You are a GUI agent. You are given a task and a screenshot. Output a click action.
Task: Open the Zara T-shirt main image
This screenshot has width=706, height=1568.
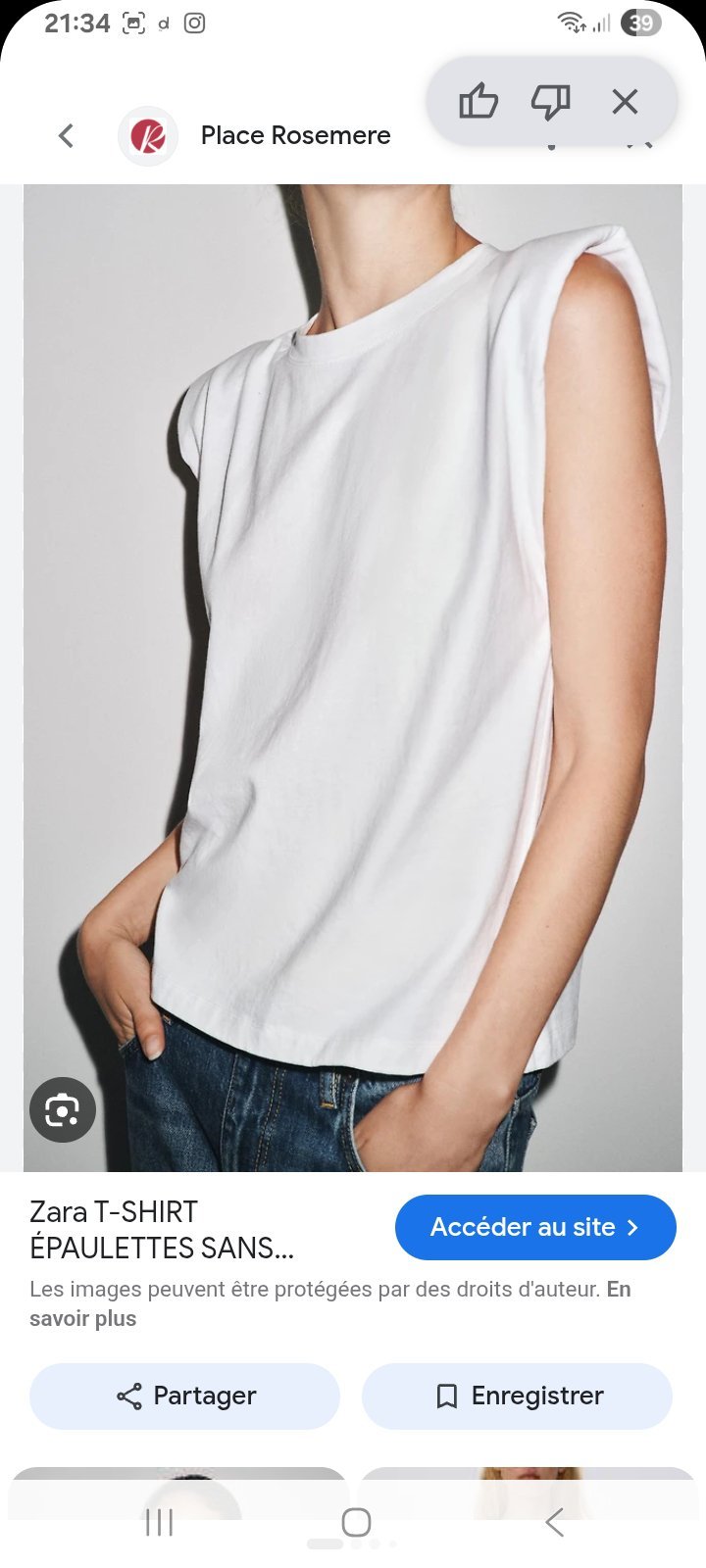coord(353,678)
